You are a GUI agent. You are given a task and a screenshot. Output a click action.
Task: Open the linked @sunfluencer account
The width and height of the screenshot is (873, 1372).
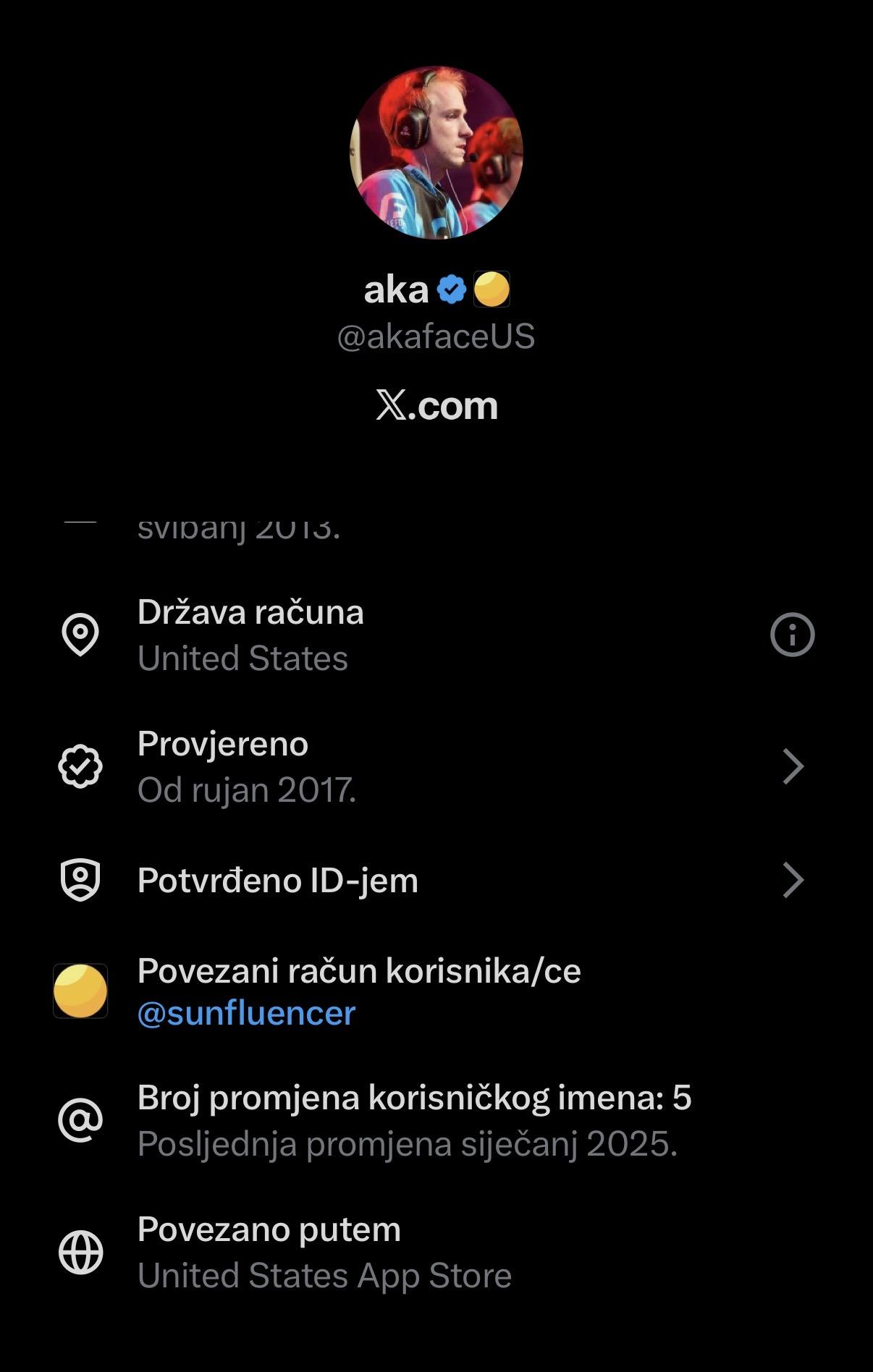(246, 1013)
